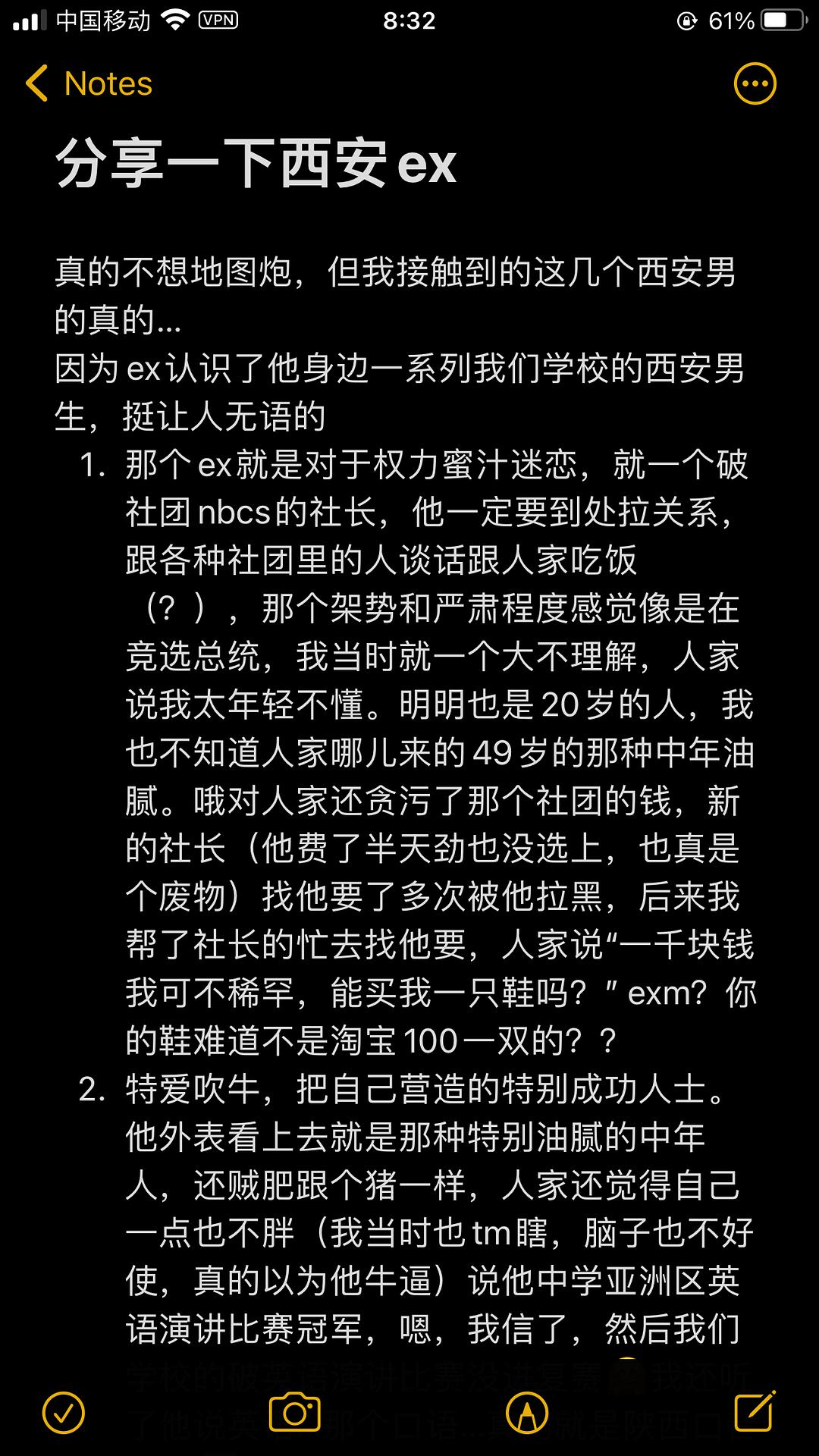Open the markup pen tool
Image resolution: width=819 pixels, height=1456 pixels.
(x=526, y=1412)
